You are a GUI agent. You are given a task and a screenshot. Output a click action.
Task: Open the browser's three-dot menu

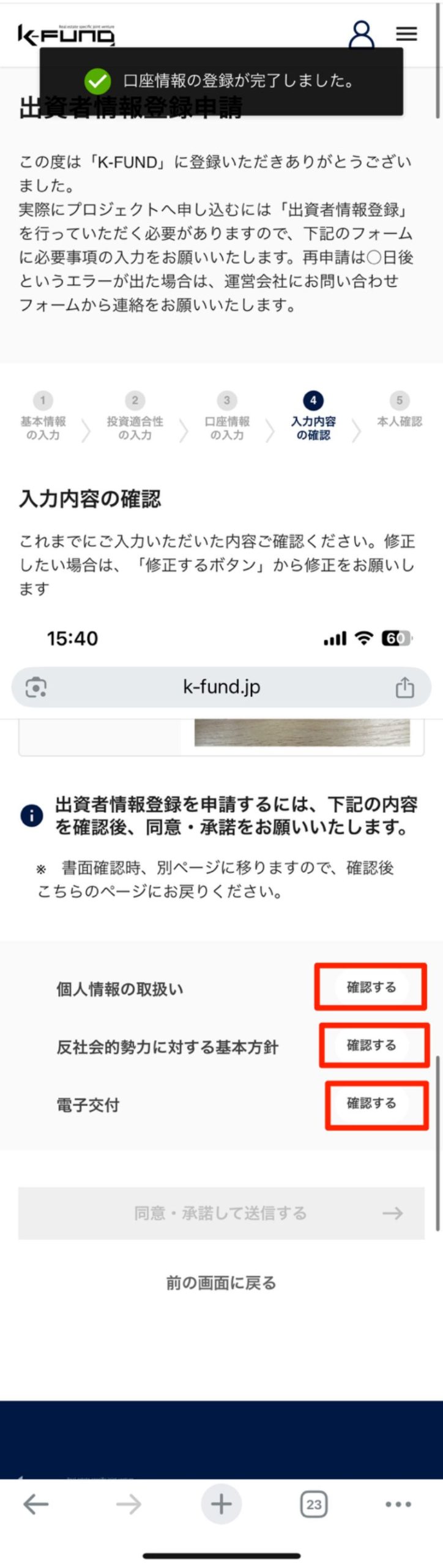pyautogui.click(x=398, y=1504)
